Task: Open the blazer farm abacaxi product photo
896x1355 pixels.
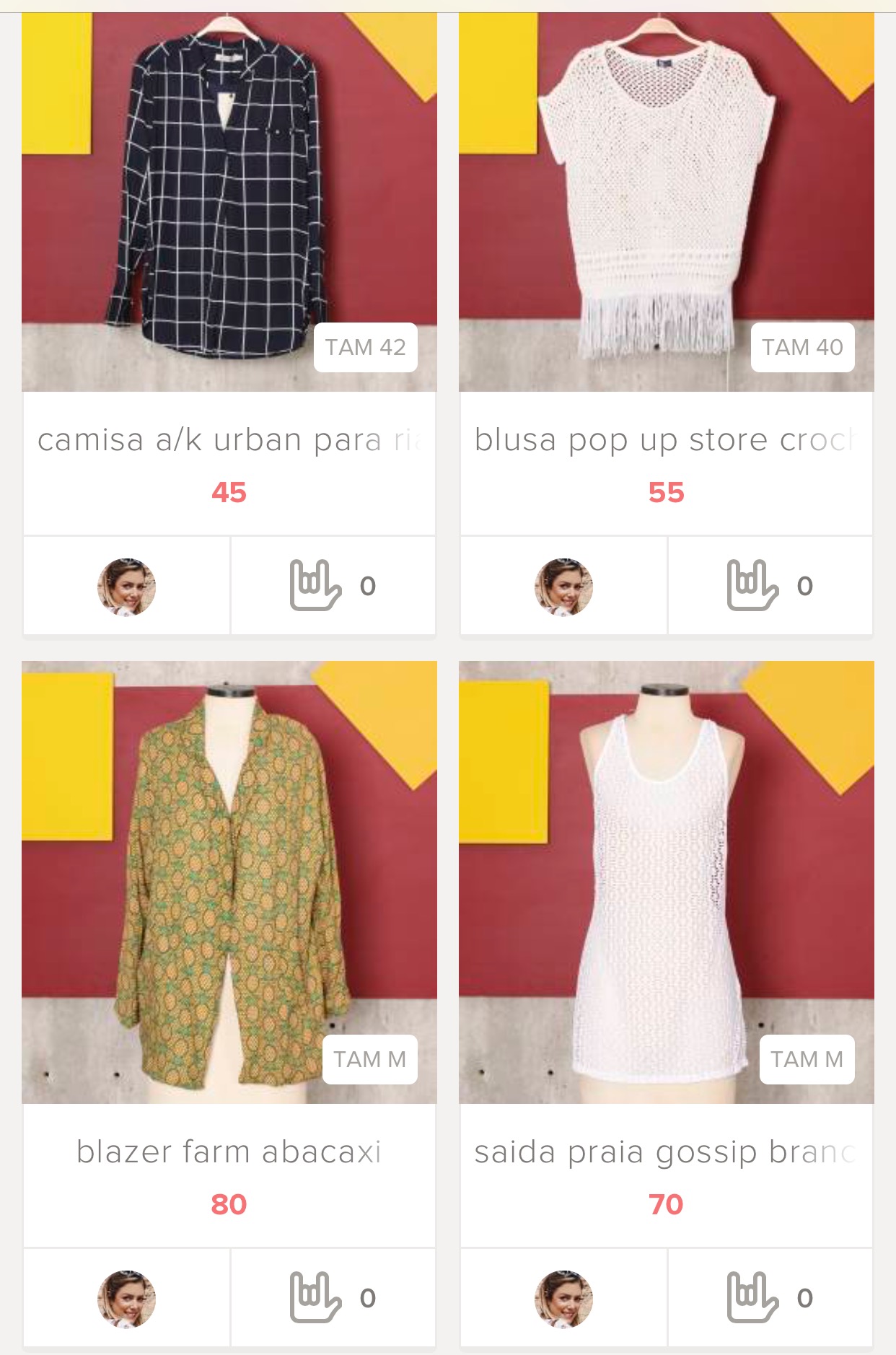Action: [x=229, y=882]
